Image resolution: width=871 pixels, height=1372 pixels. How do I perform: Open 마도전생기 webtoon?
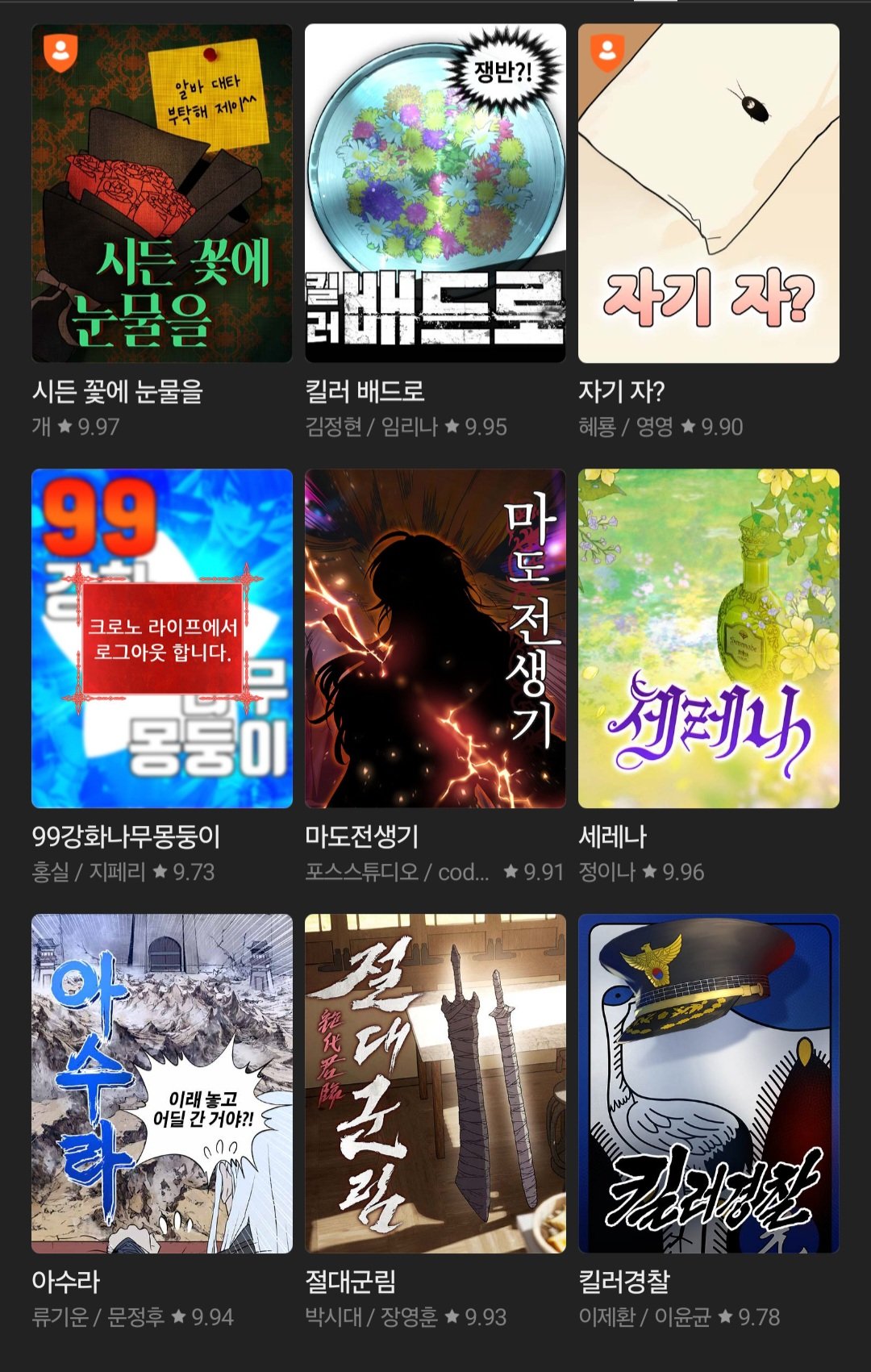435,638
